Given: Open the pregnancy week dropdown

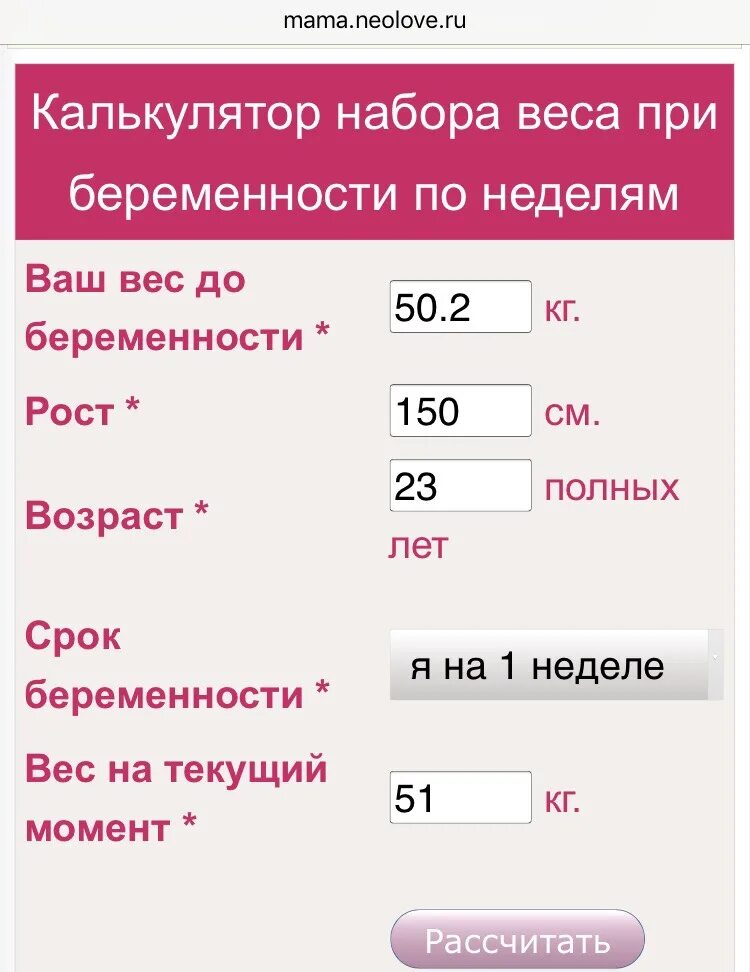Looking at the screenshot, I should pos(556,665).
